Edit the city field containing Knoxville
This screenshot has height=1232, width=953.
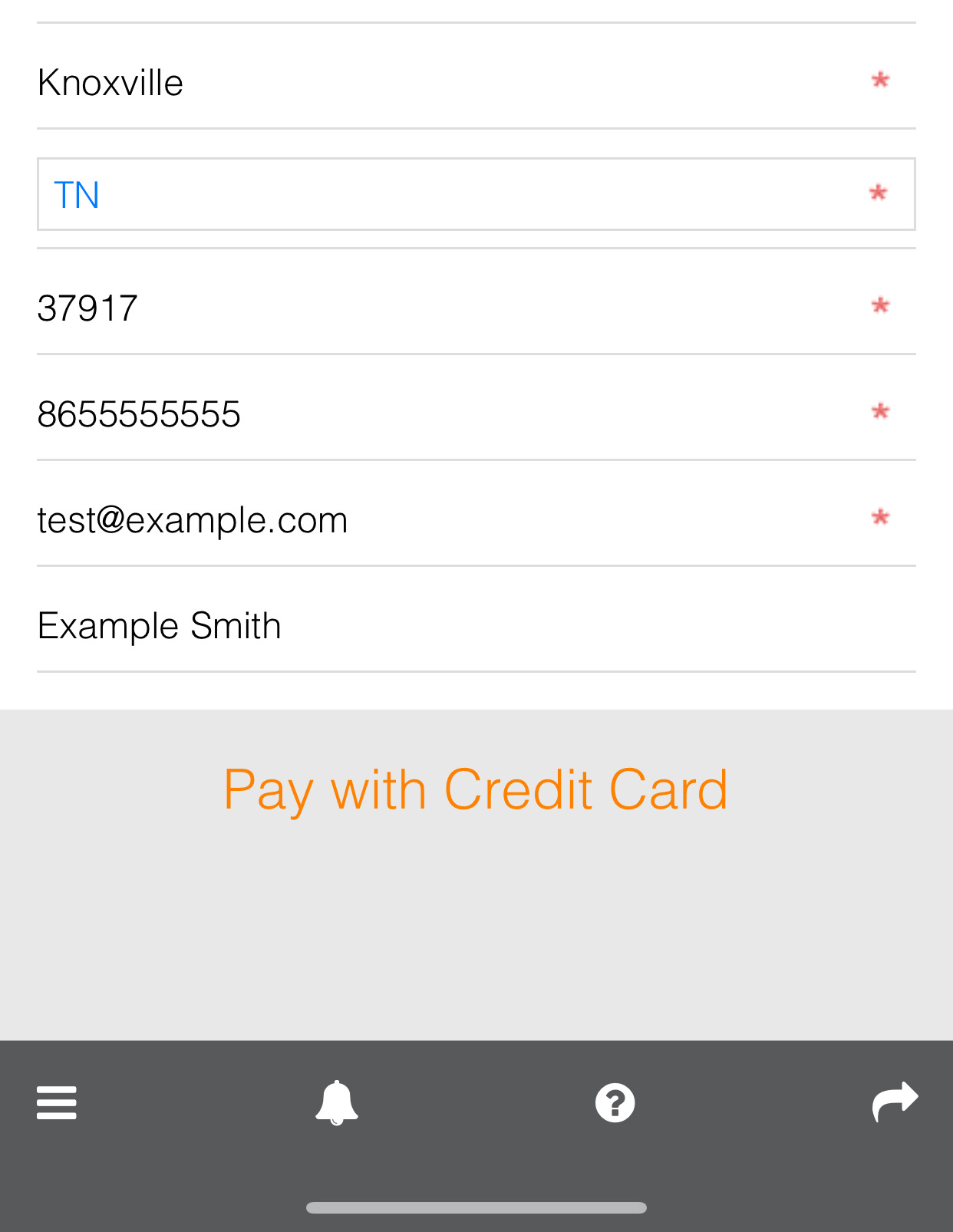point(445,82)
